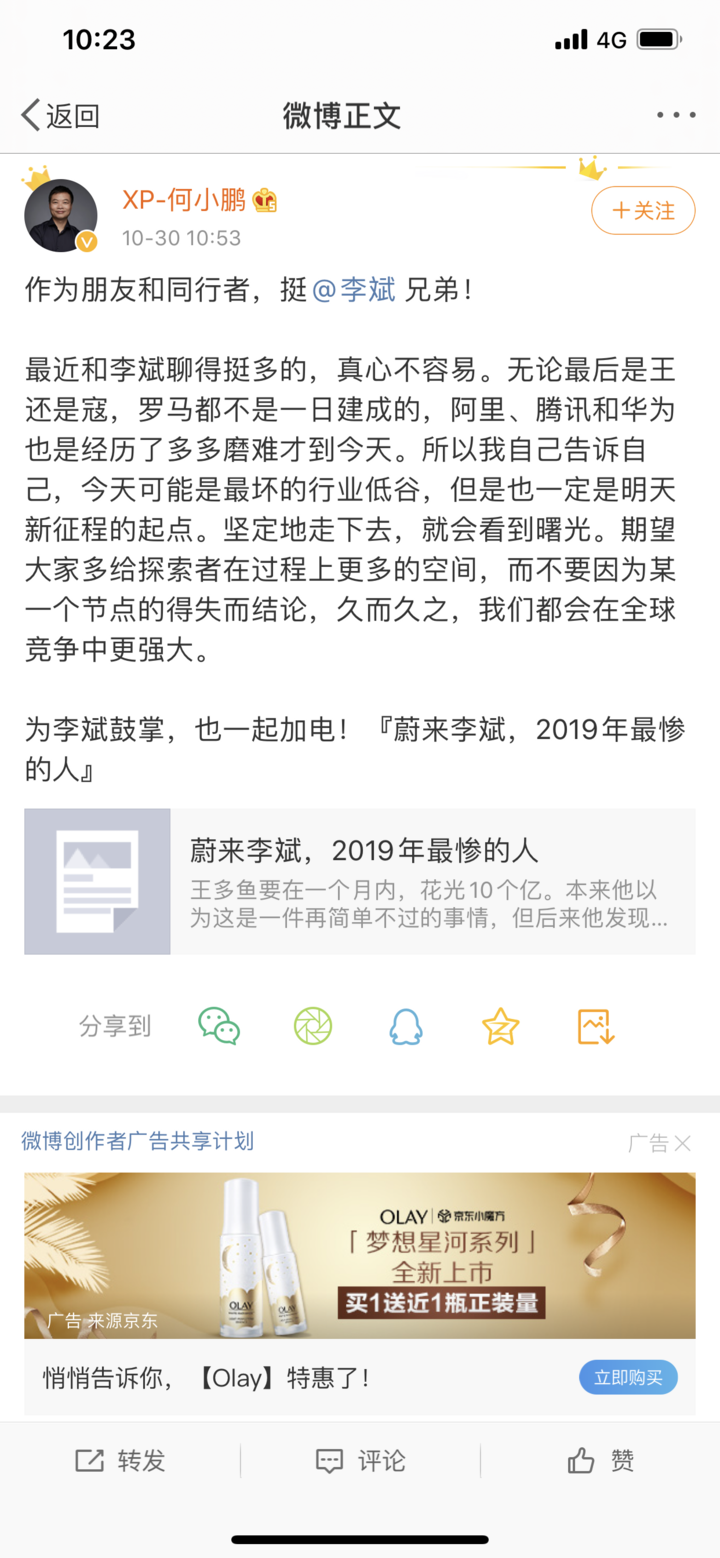Go back using the 返回 arrow

click(60, 116)
